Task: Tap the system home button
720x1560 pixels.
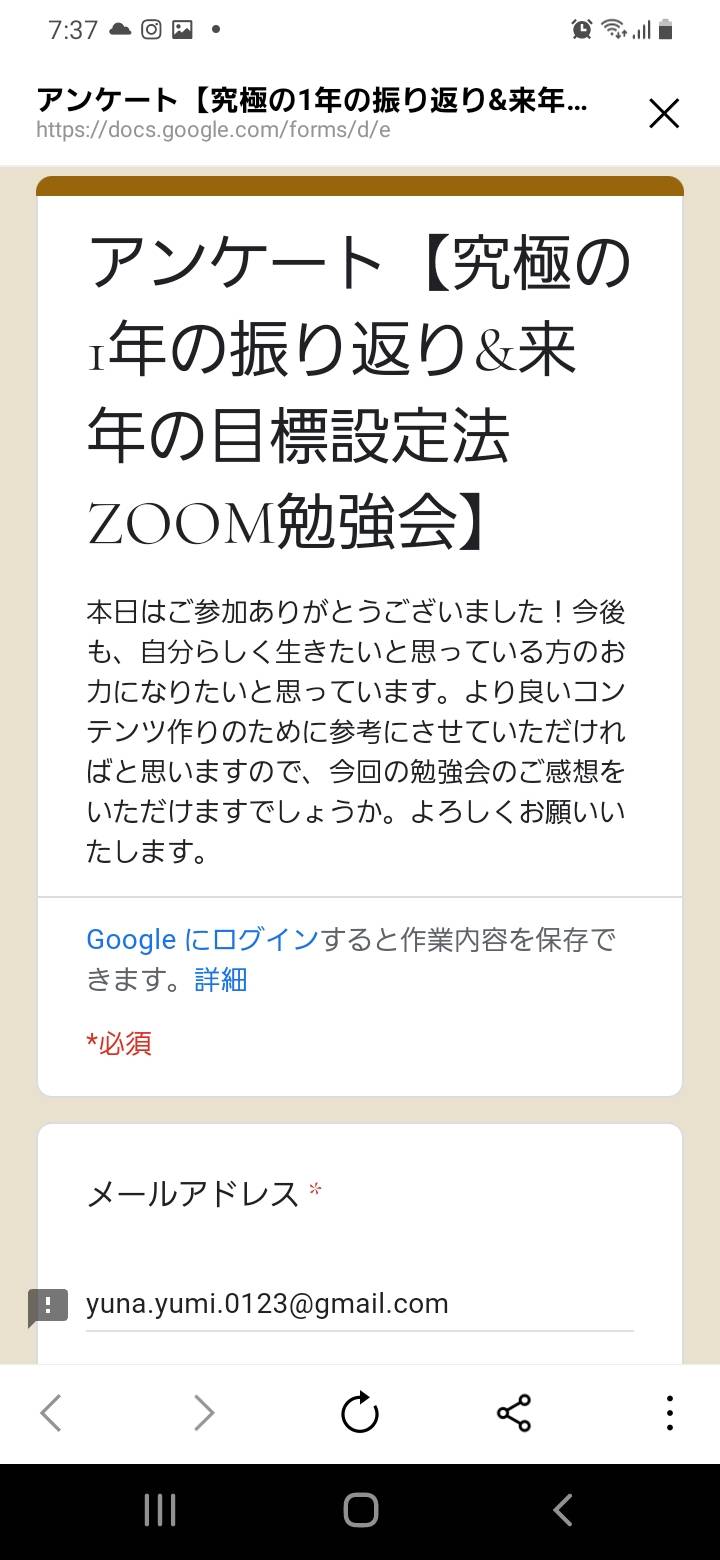Action: pyautogui.click(x=360, y=1510)
